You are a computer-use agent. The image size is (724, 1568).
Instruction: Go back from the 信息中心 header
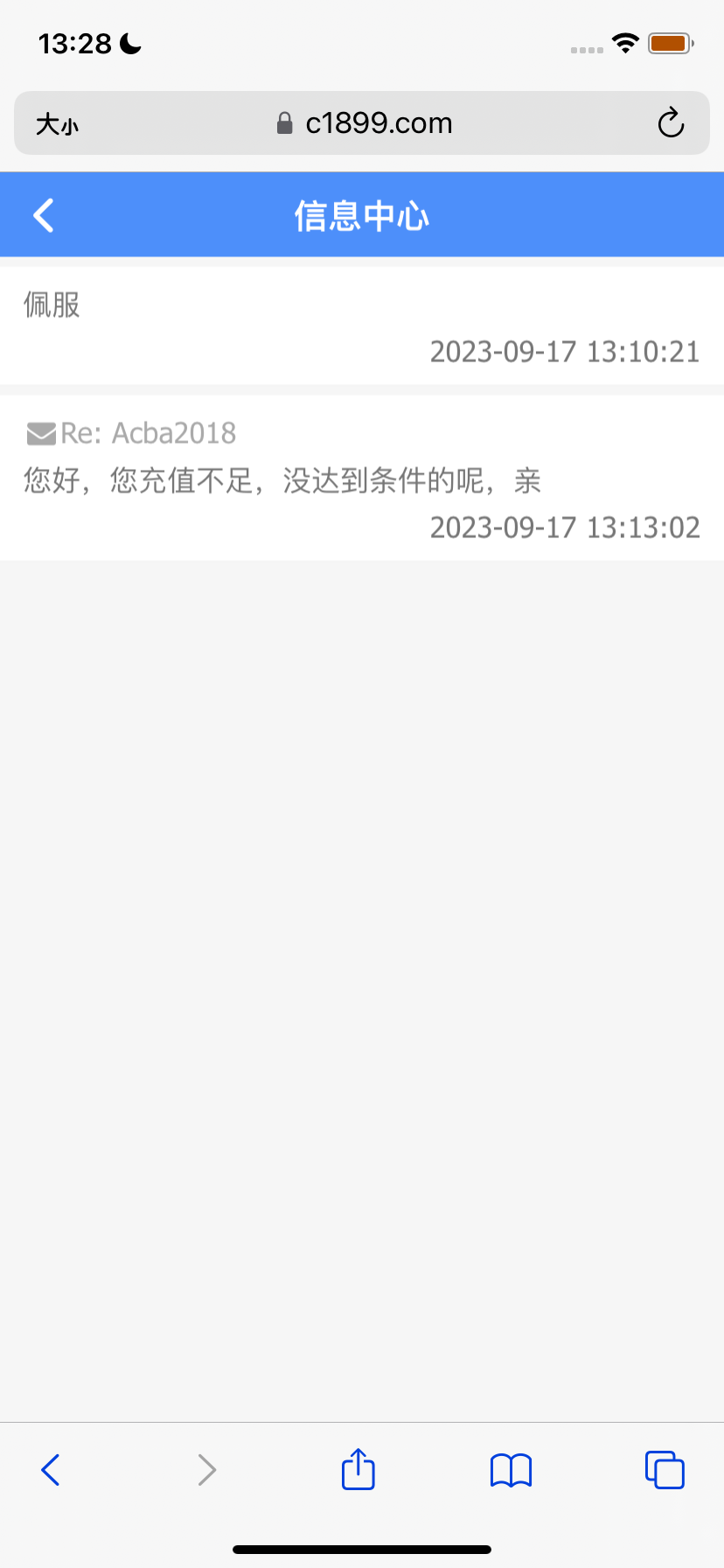tap(44, 215)
